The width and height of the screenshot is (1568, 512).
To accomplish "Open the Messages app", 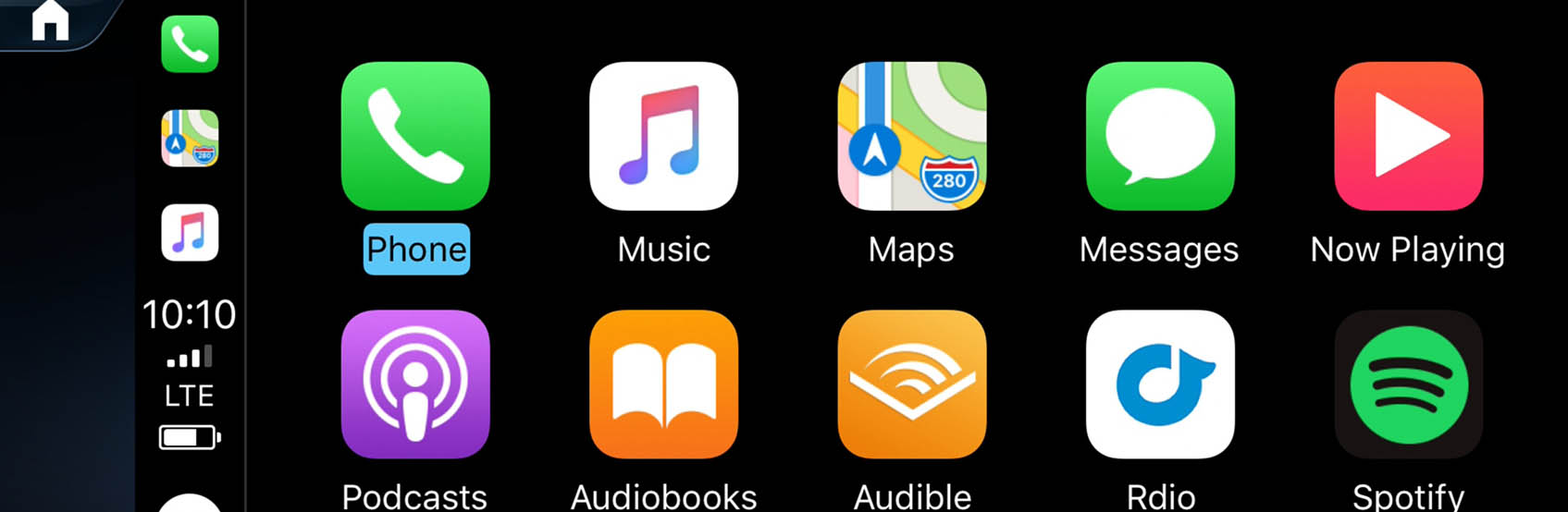I will pyautogui.click(x=1159, y=136).
